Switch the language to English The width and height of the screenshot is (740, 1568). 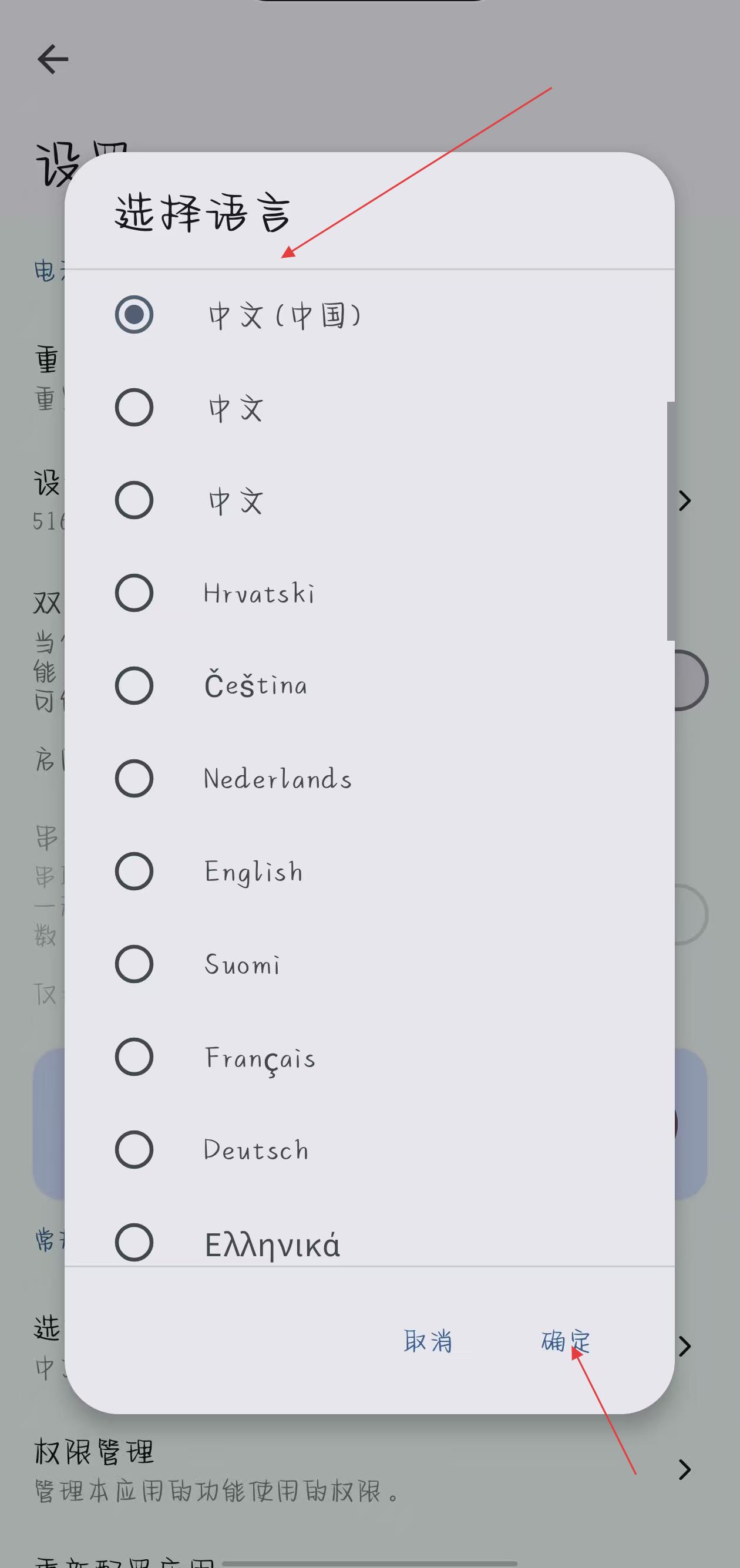point(134,871)
